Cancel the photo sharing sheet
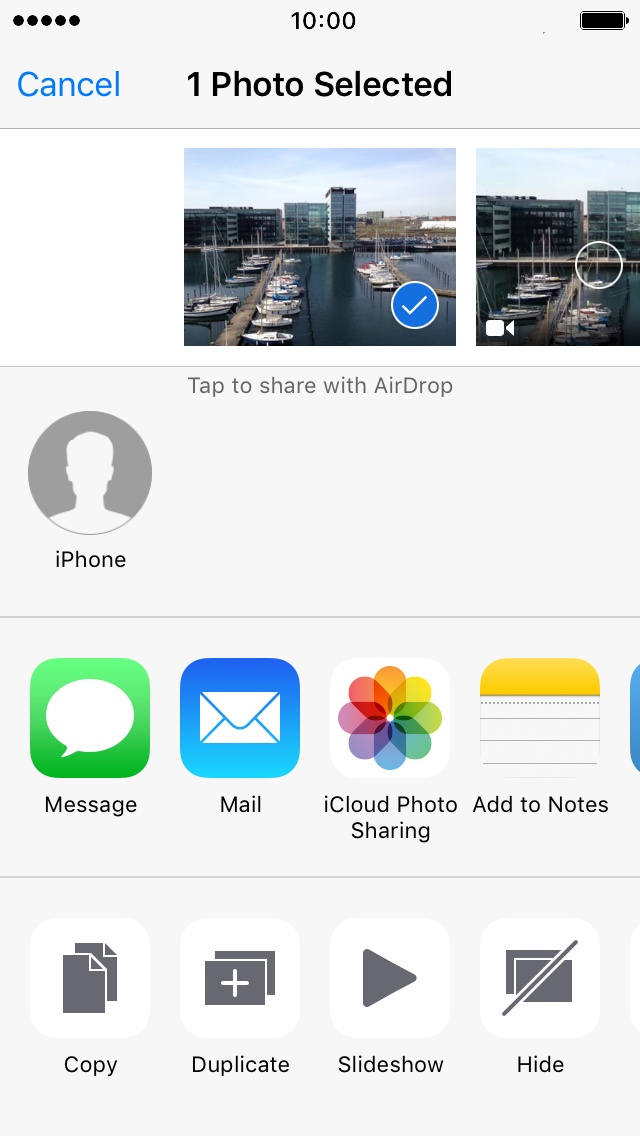Screen dimensions: 640x1136 [69, 85]
